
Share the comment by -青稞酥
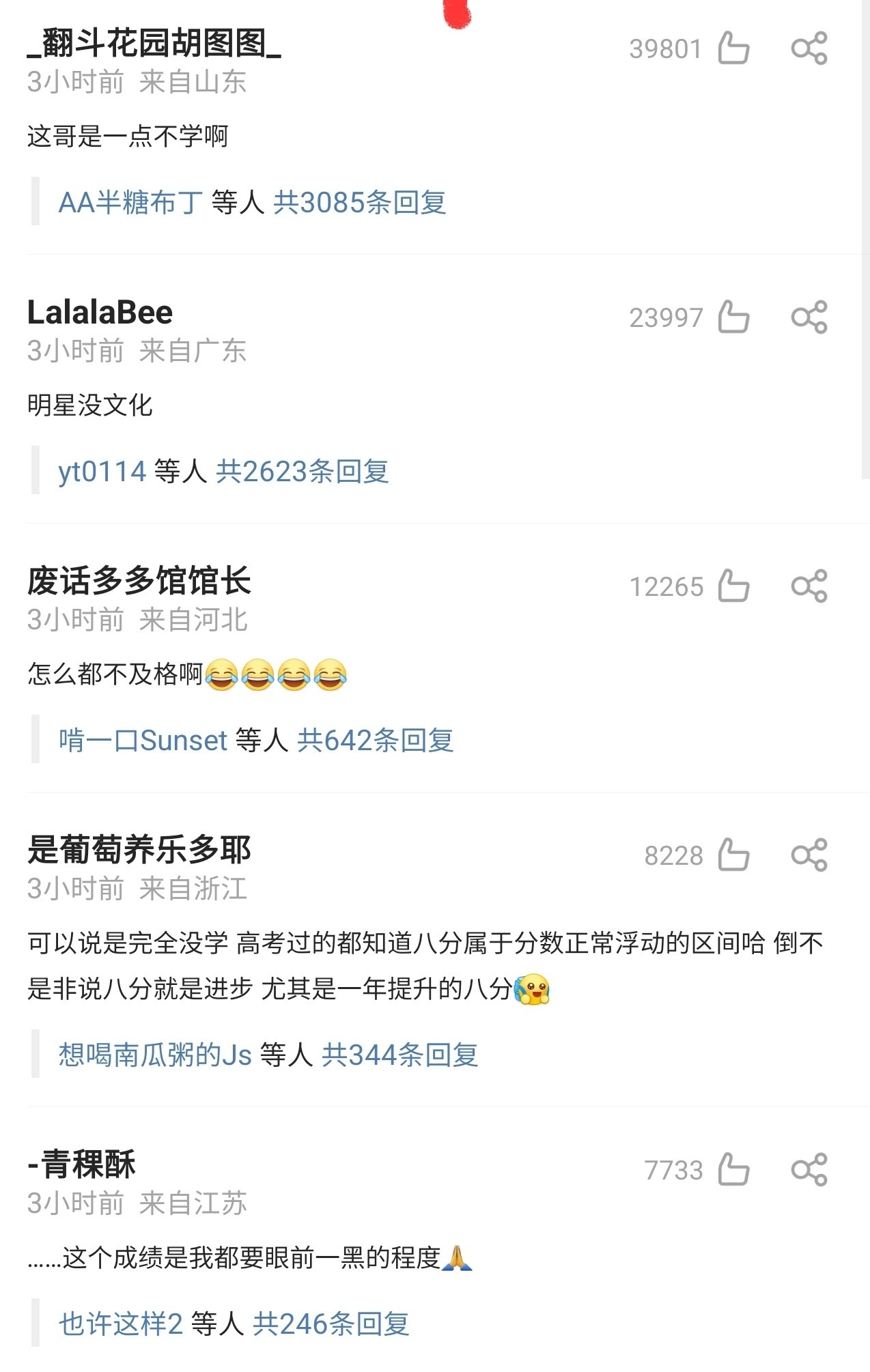click(x=809, y=1170)
